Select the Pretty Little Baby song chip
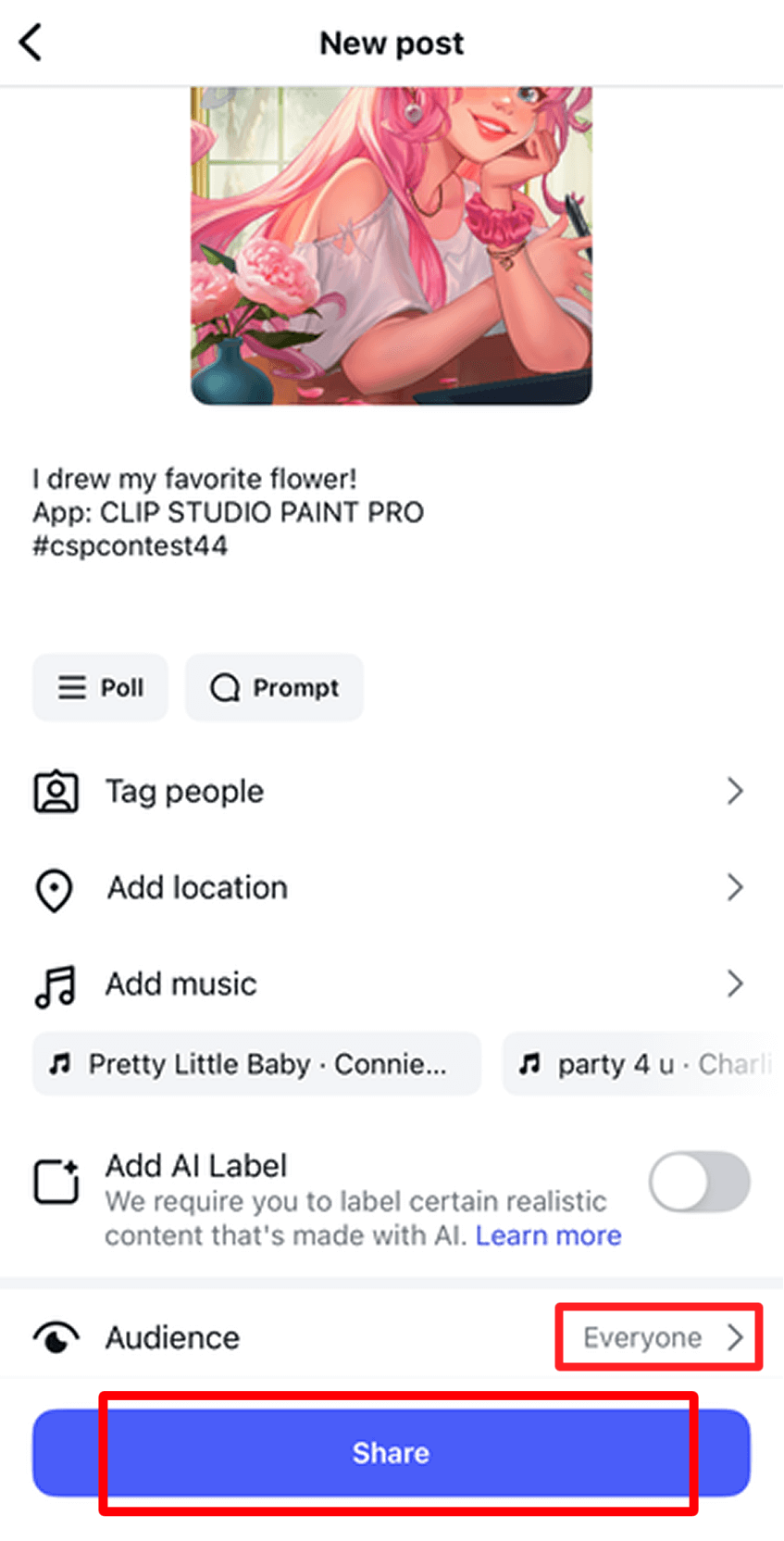Screen dimensions: 784x1541 click(x=256, y=1064)
